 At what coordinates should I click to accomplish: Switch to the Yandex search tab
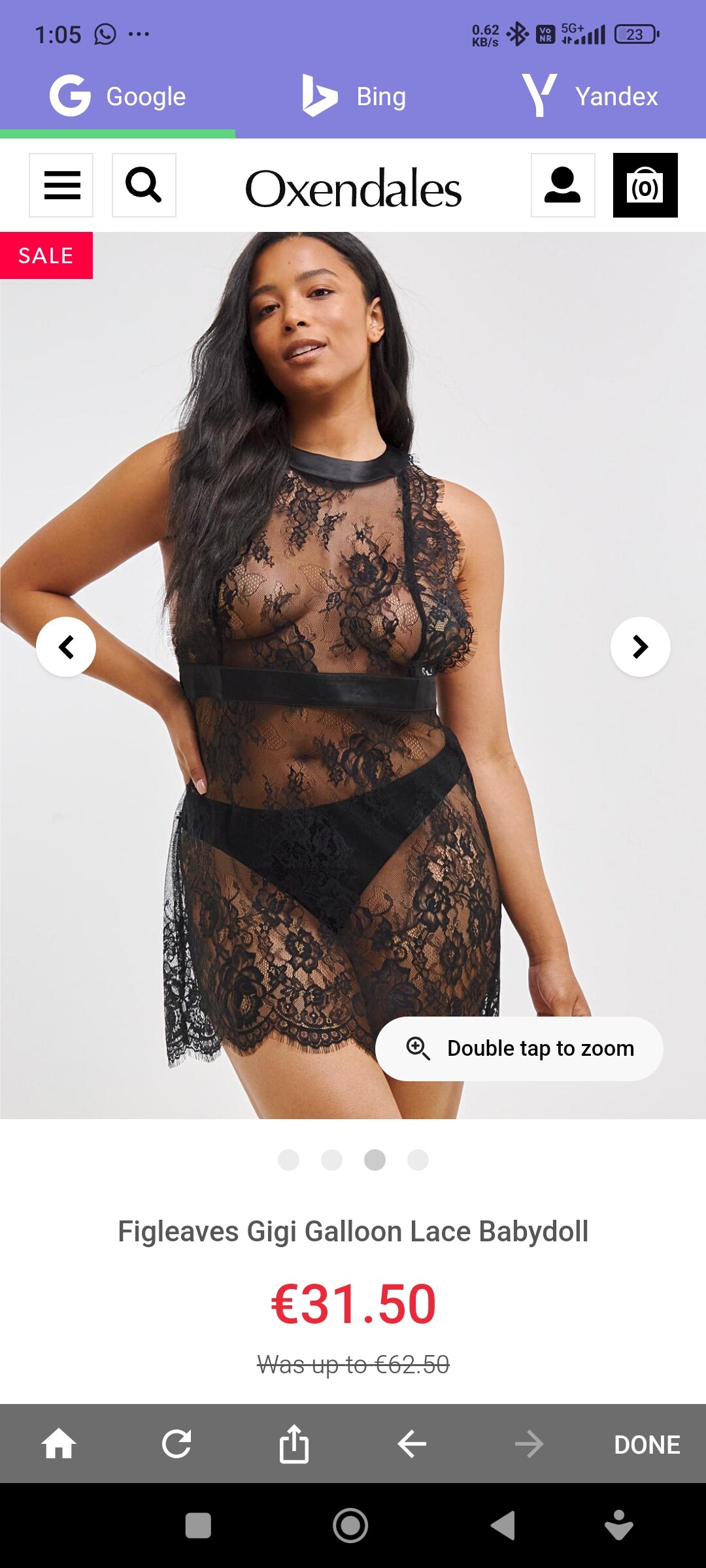588,97
